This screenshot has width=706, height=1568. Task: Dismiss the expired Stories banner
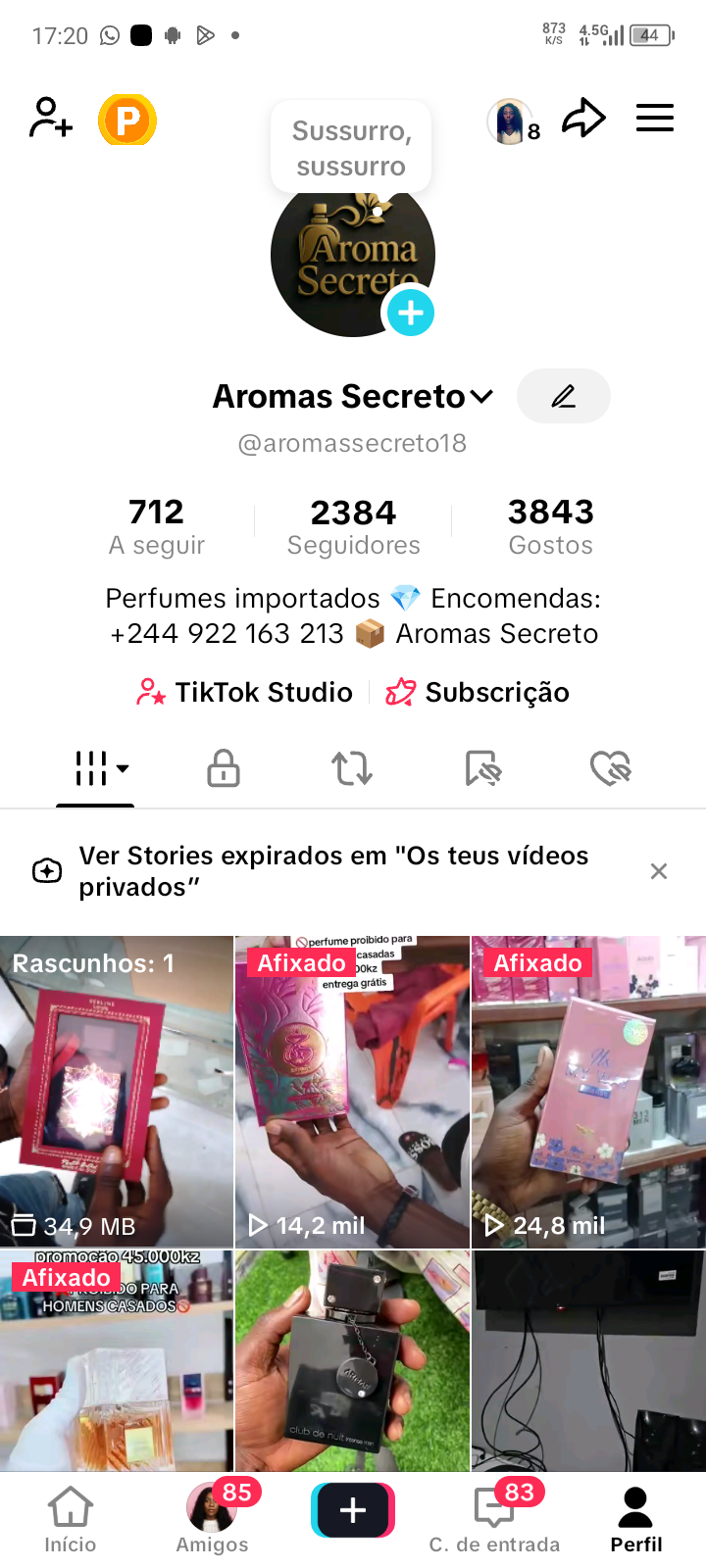pos(659,871)
